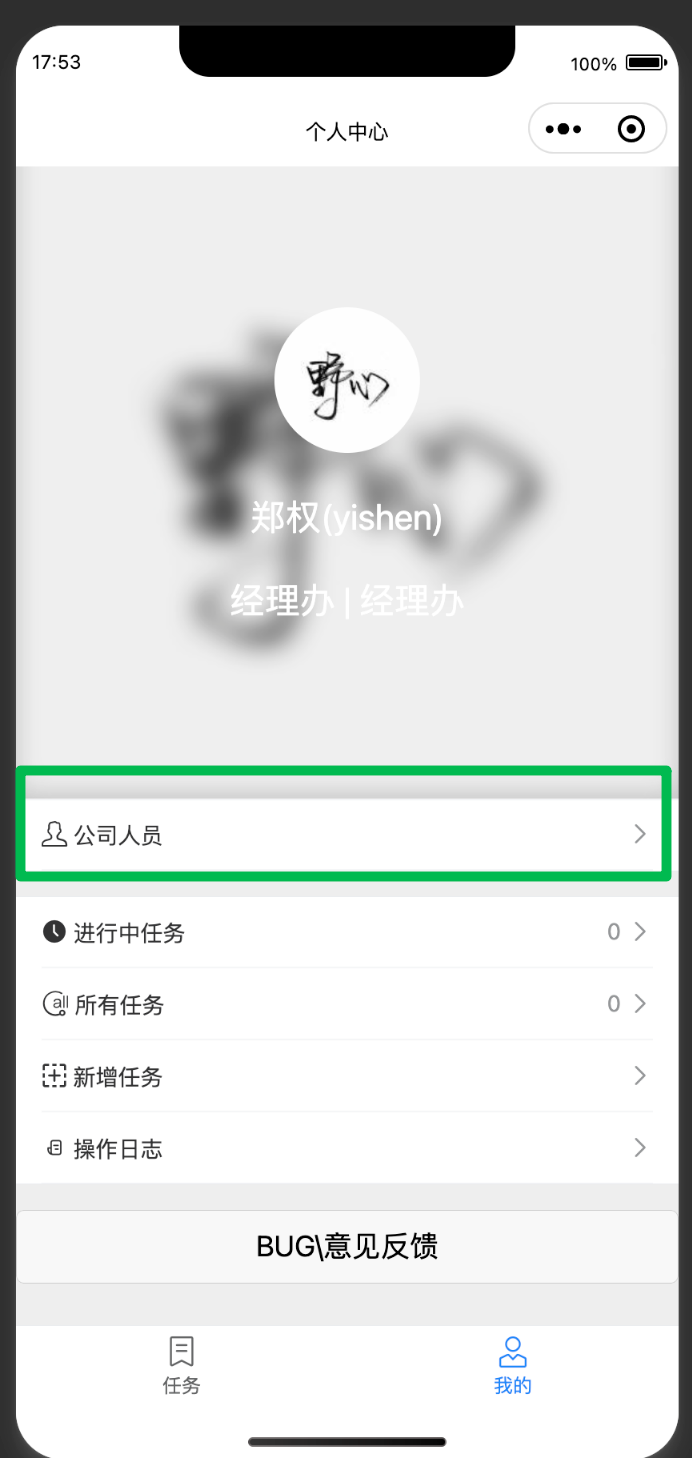The width and height of the screenshot is (692, 1458).
Task: Open the 公司人员 row
Action: pyautogui.click(x=346, y=835)
